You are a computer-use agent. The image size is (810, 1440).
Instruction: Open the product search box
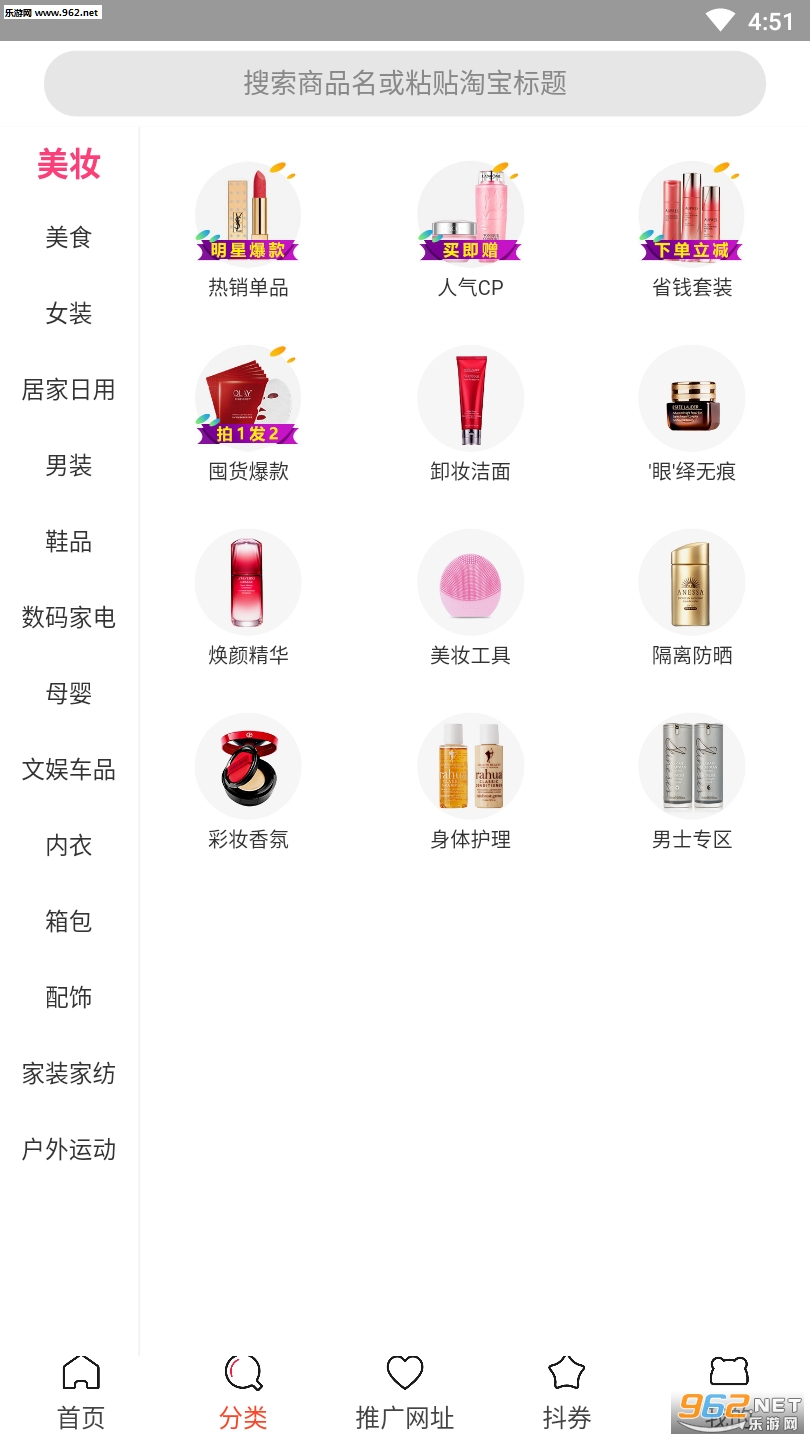404,83
